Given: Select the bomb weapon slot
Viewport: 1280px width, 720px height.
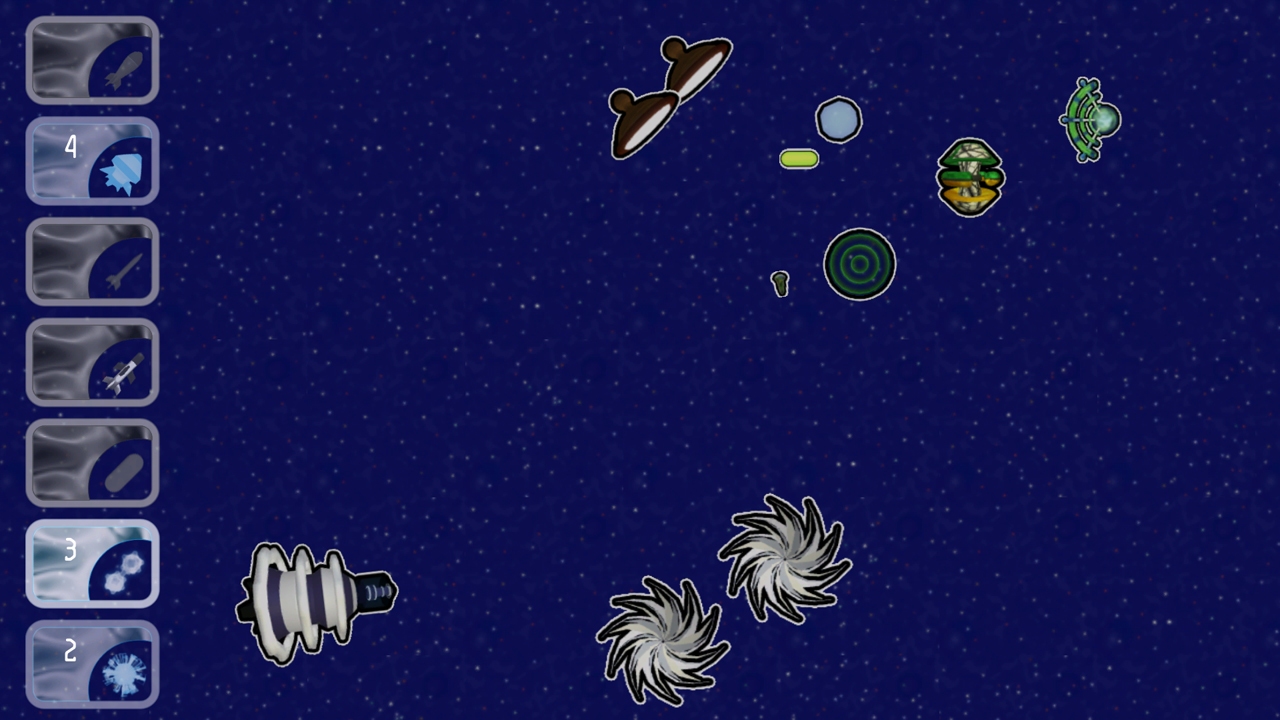Looking at the screenshot, I should coord(92,61).
